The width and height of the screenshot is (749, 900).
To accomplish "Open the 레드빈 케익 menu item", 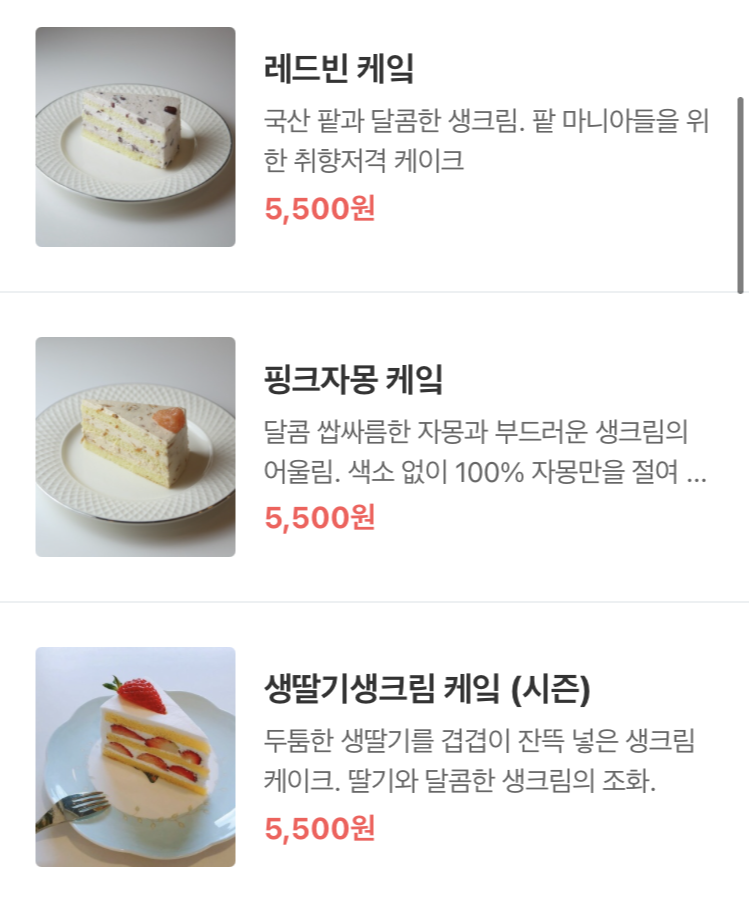I will [x=339, y=70].
